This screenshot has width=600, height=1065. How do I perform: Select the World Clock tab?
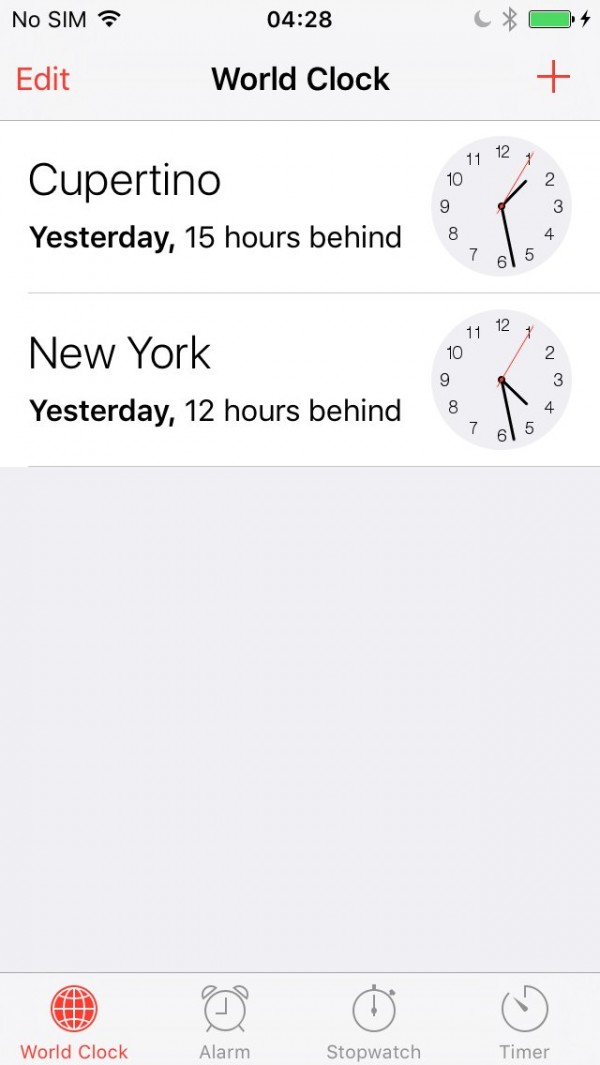tap(74, 1020)
